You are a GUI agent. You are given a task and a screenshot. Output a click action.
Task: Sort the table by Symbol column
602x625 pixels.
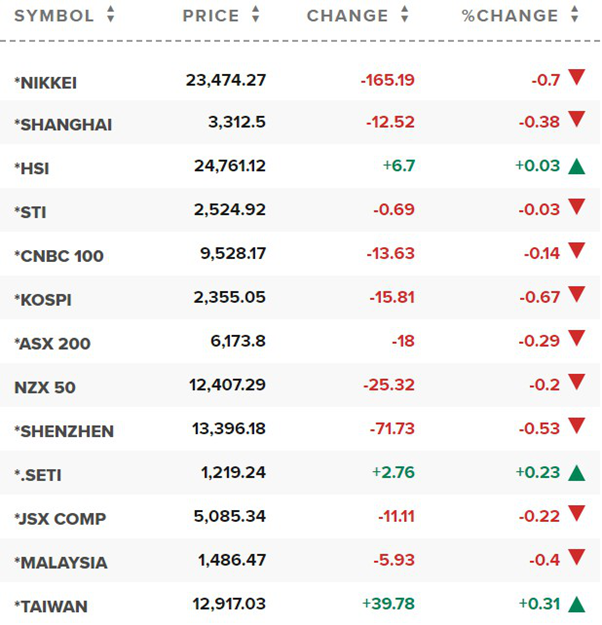(x=64, y=16)
